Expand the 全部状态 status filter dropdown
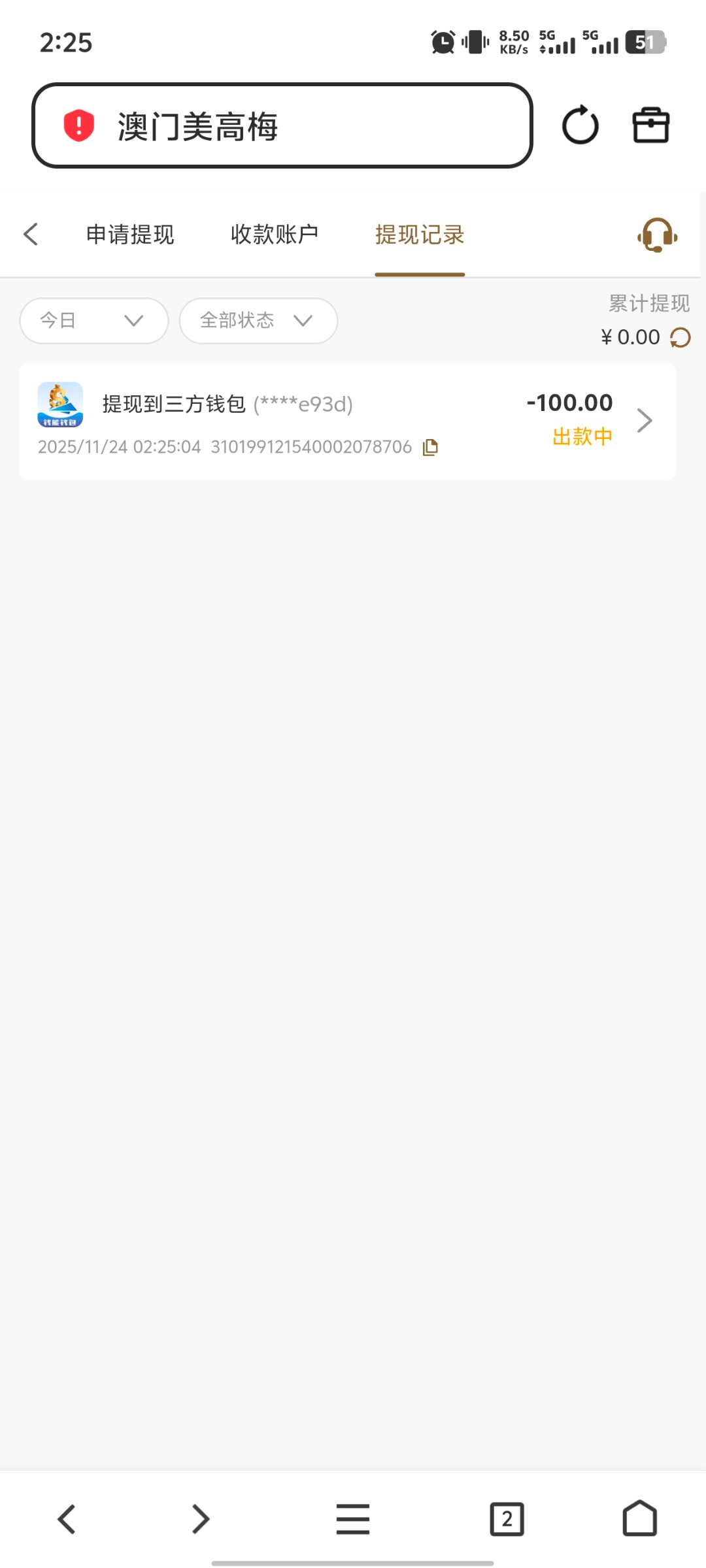Viewport: 706px width, 1568px height. [x=258, y=320]
